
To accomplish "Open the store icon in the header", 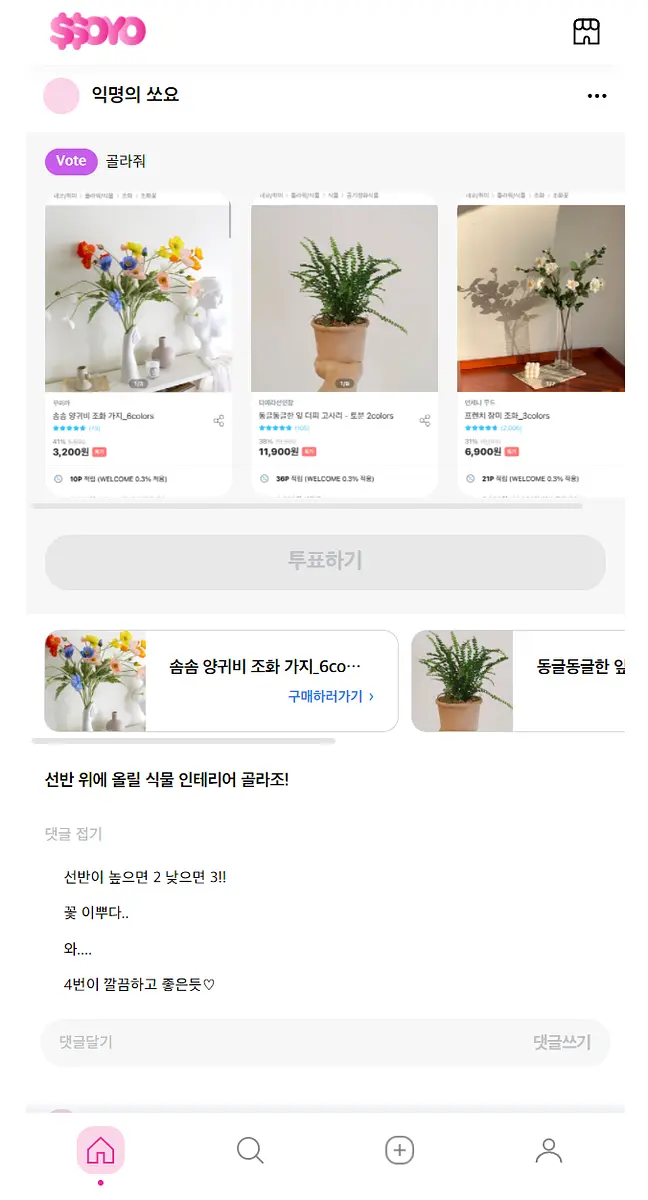I will [586, 32].
